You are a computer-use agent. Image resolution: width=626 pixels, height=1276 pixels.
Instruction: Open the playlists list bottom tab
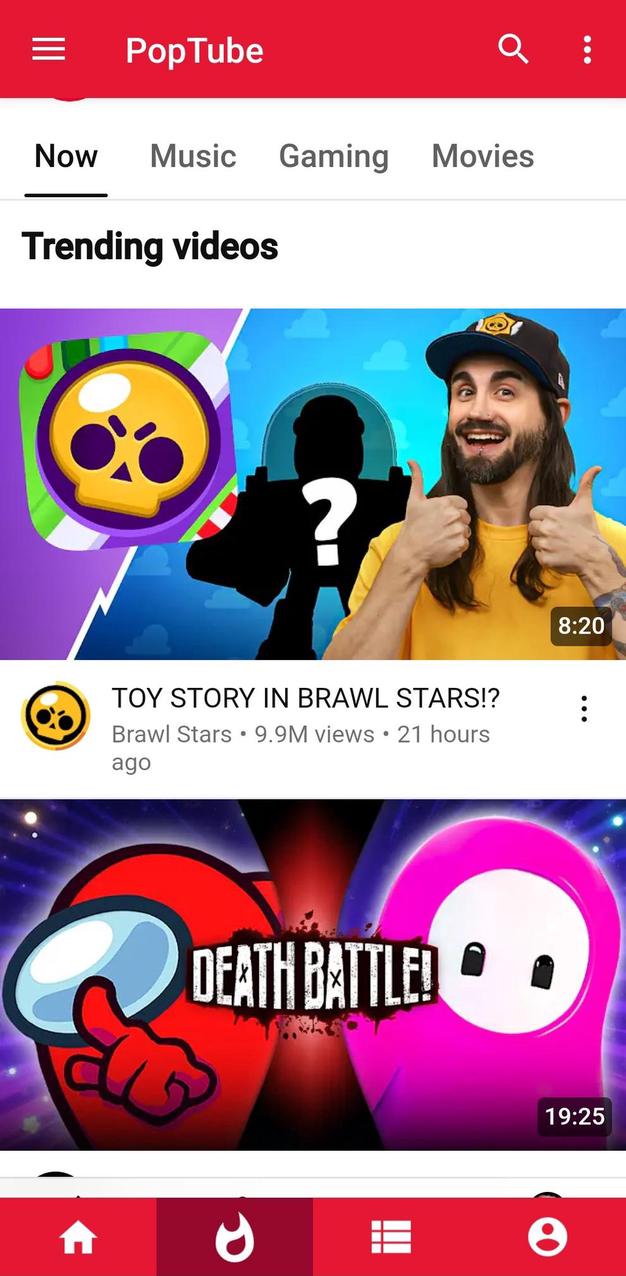pos(391,1238)
